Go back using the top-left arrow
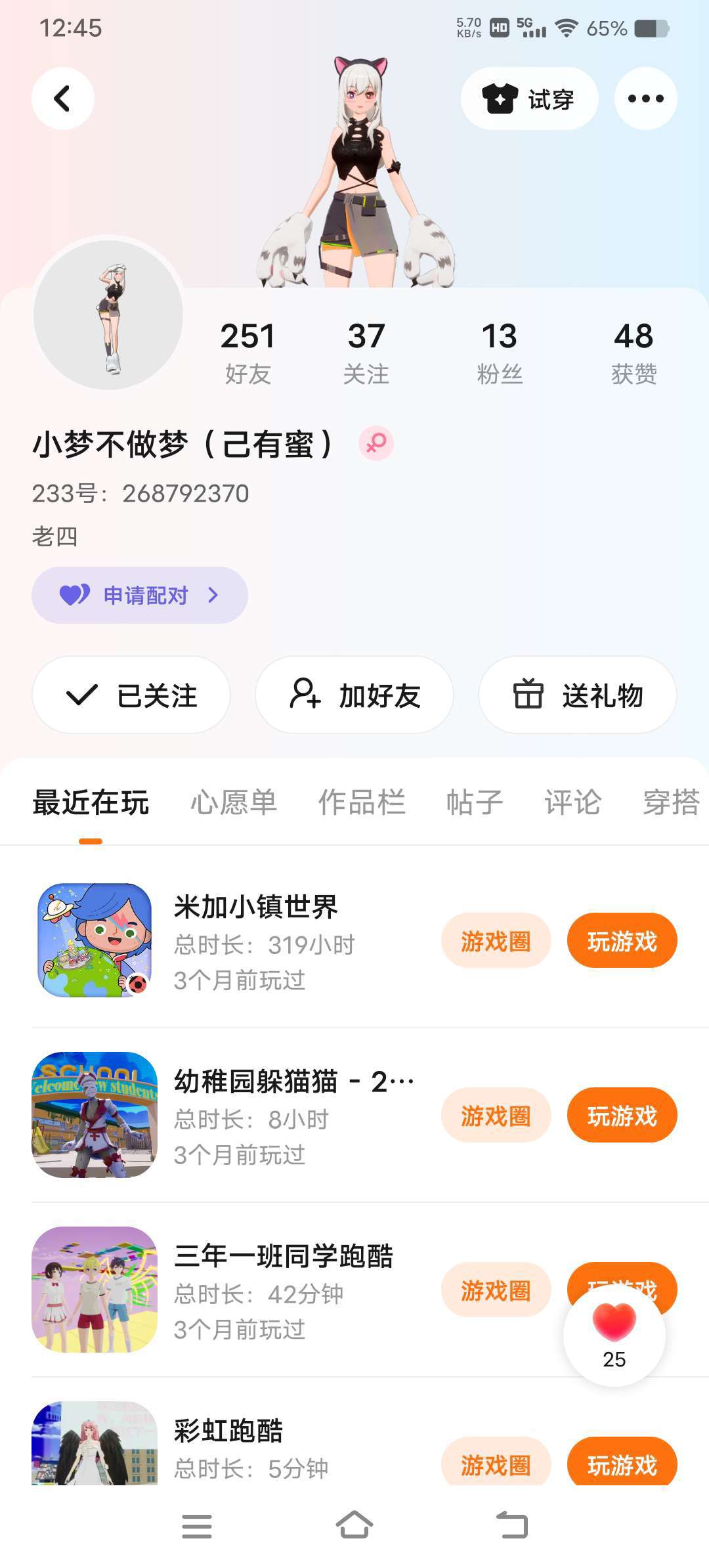This screenshot has width=709, height=1568. coord(63,98)
